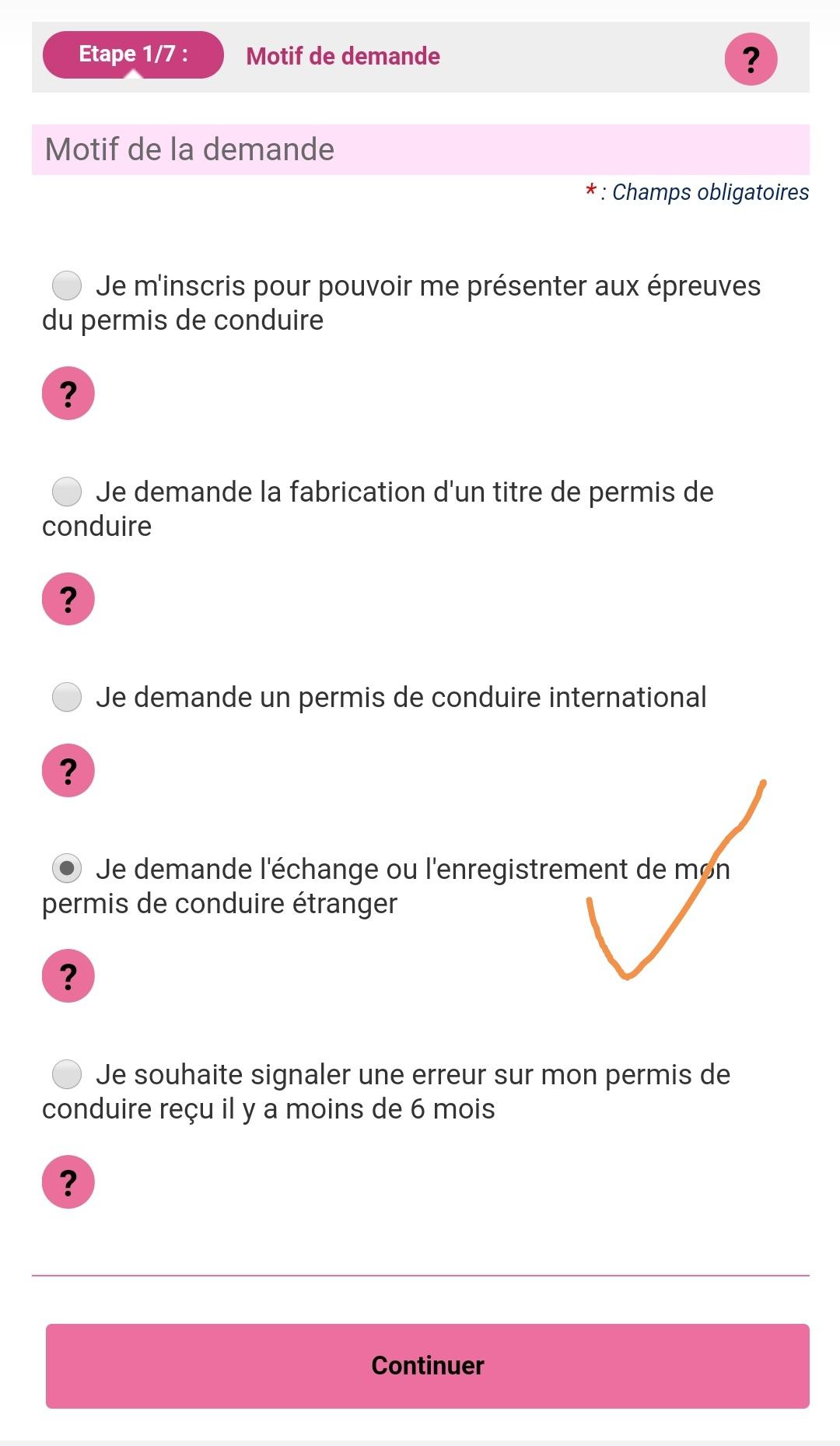Viewport: 840px width, 1446px height.
Task: Select 'Je demande la fabrication d'un titre'
Action: point(67,492)
